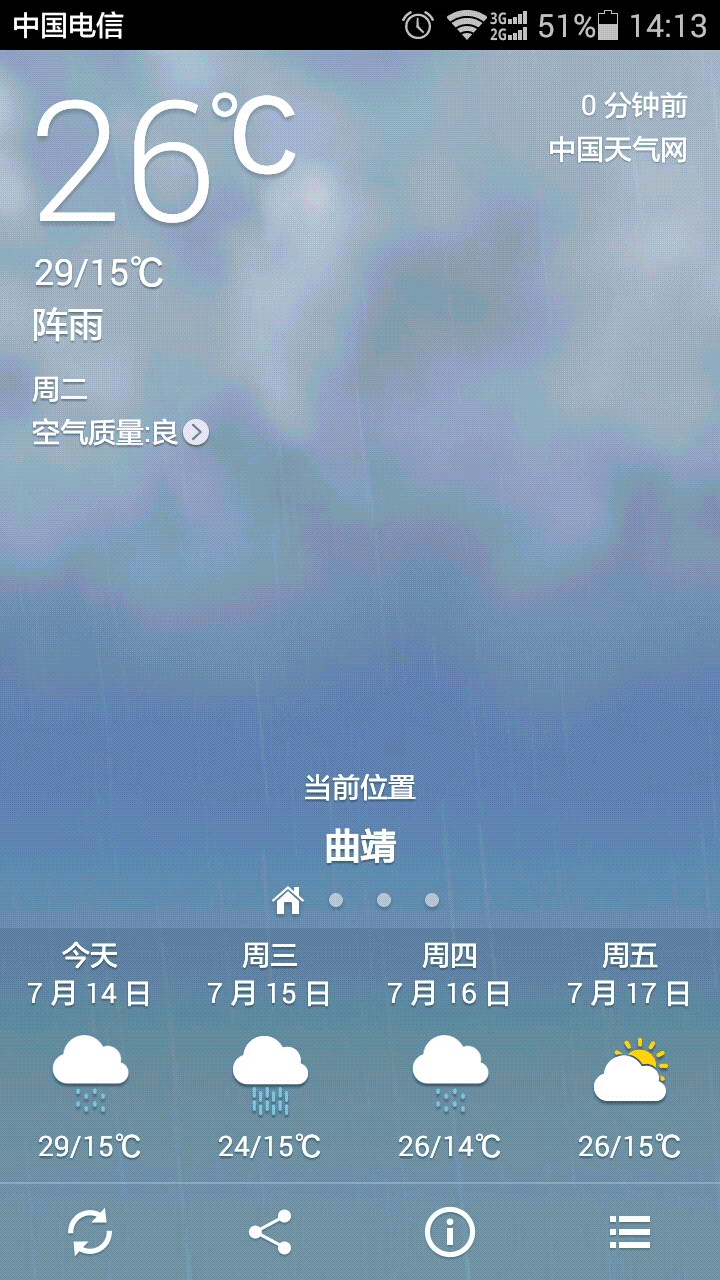720x1280 pixels.
Task: View 周五 forecast for 7月17日
Action: tap(630, 1050)
